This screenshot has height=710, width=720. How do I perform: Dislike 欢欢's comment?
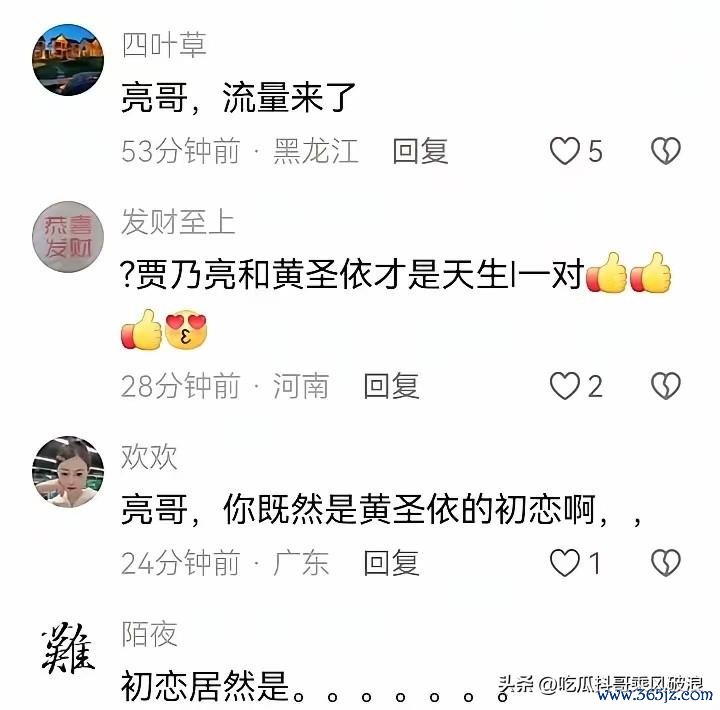(665, 562)
